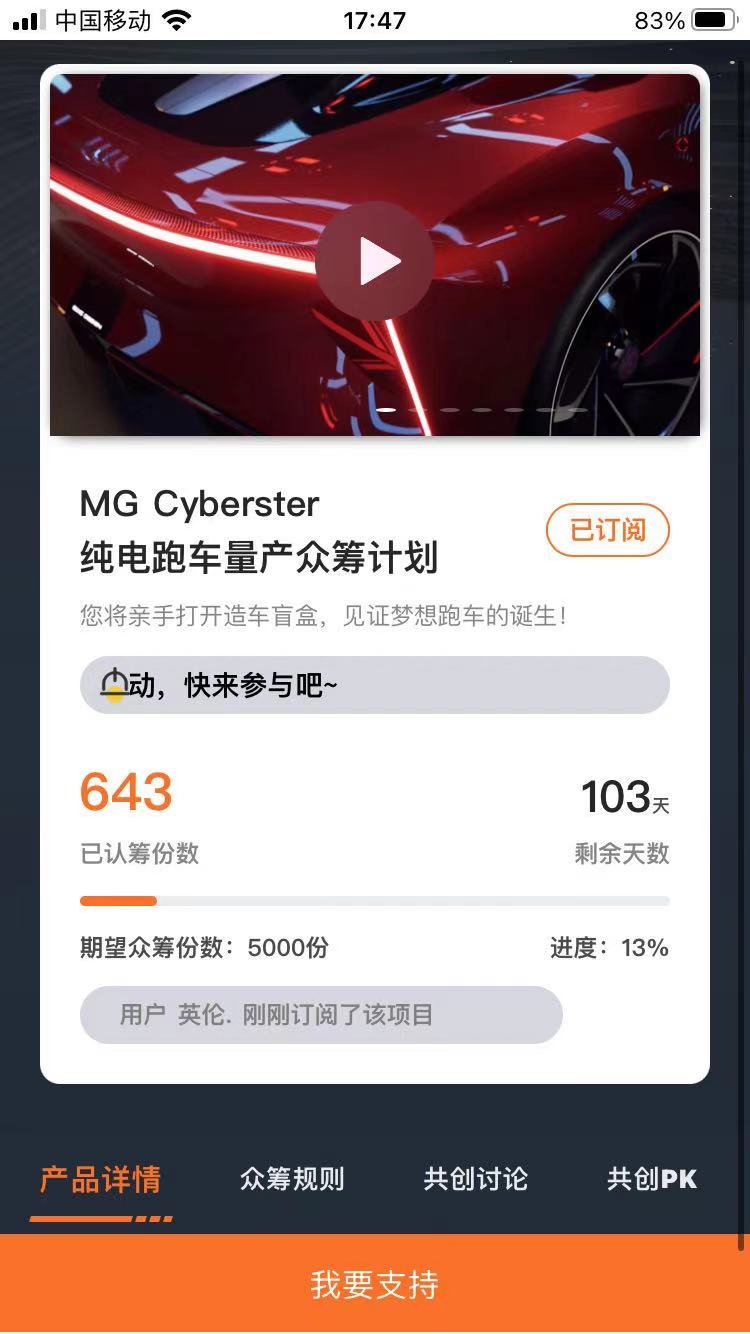This screenshot has height=1334, width=750.
Task: Select the 共创PK tab
Action: pos(651,1180)
